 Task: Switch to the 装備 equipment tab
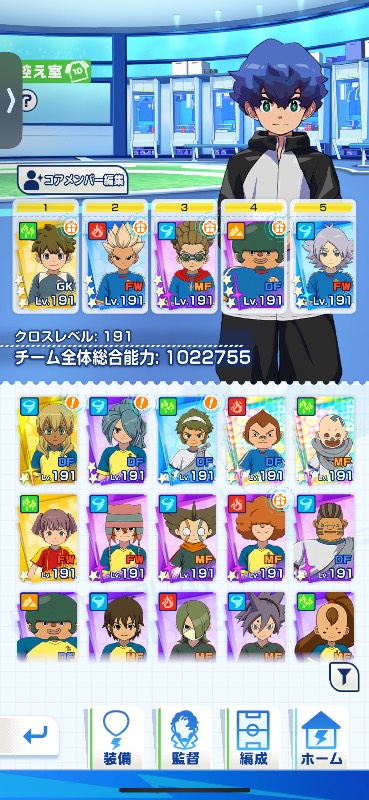(116, 737)
